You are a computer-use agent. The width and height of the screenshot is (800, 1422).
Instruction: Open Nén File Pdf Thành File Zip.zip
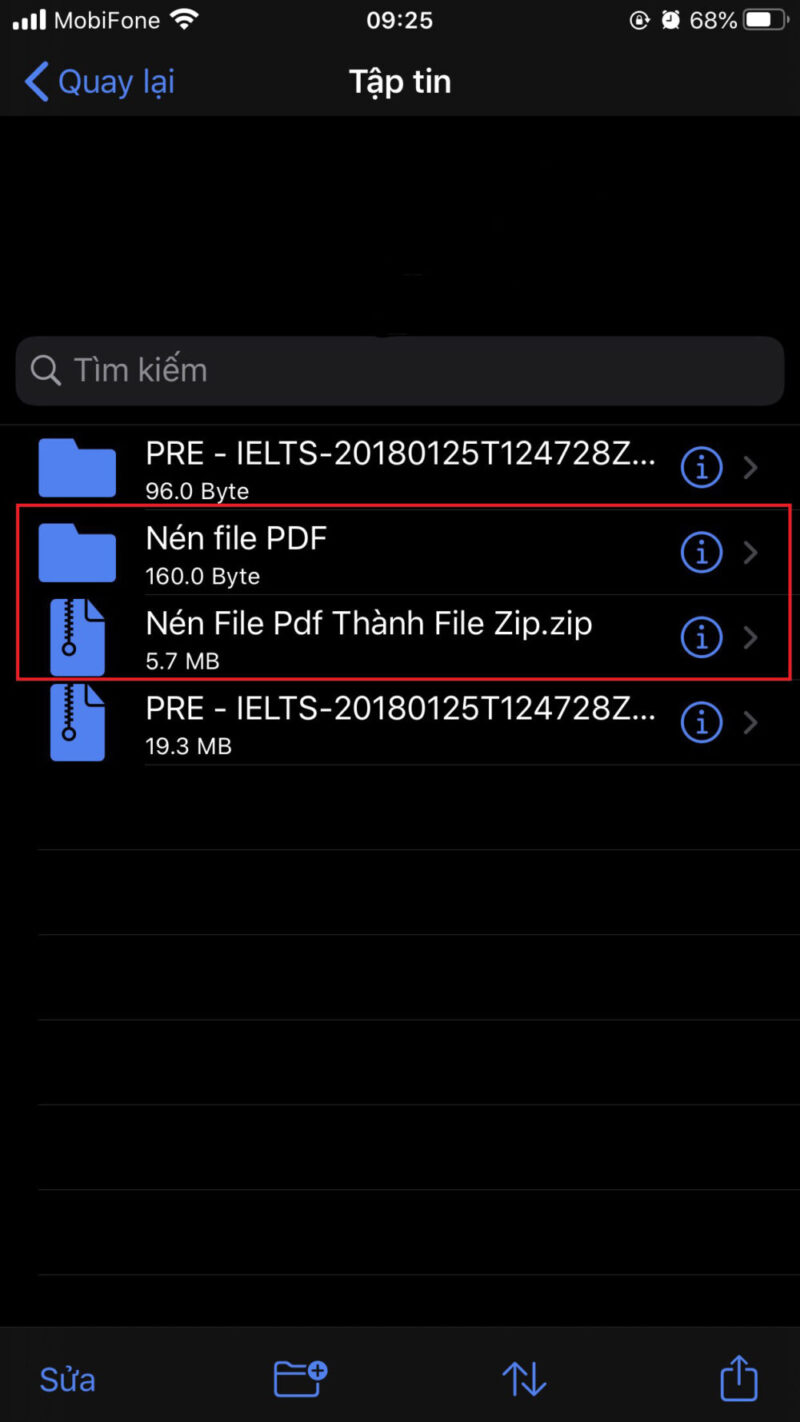pyautogui.click(x=370, y=623)
